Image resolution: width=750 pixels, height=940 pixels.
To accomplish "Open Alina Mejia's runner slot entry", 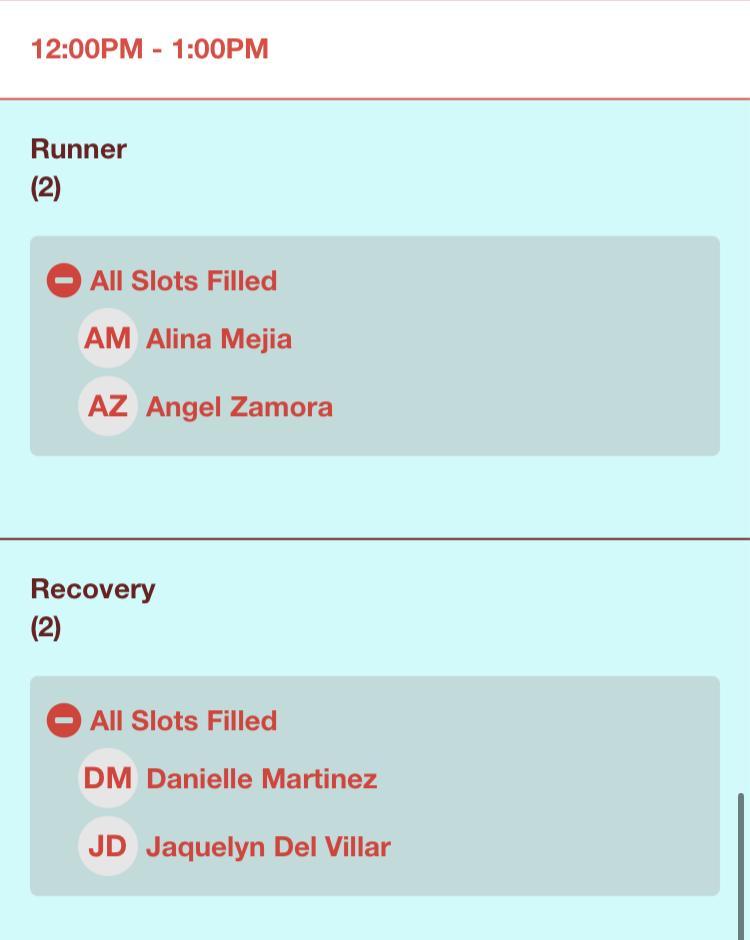I will pyautogui.click(x=218, y=339).
